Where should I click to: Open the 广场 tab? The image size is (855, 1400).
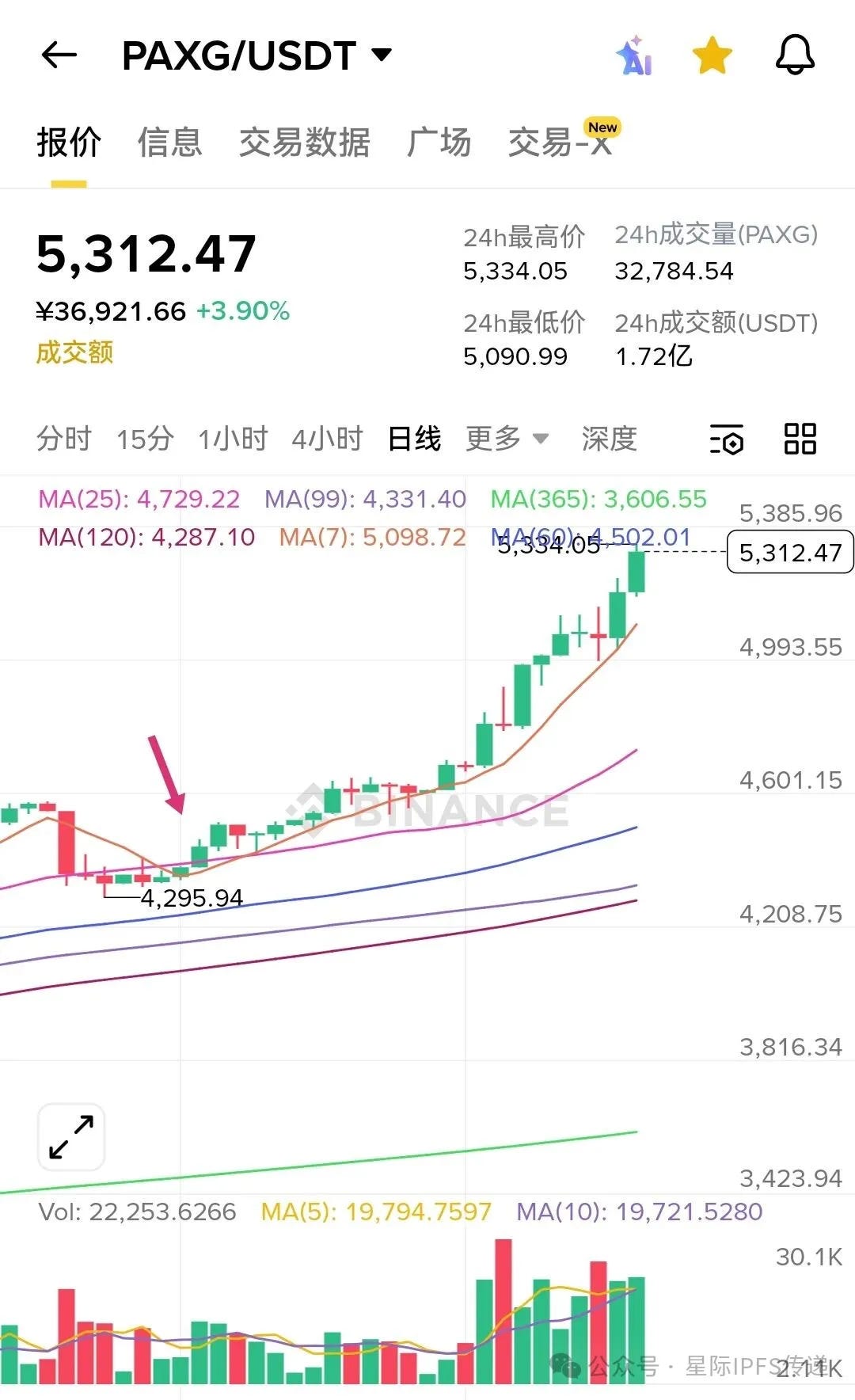(439, 143)
